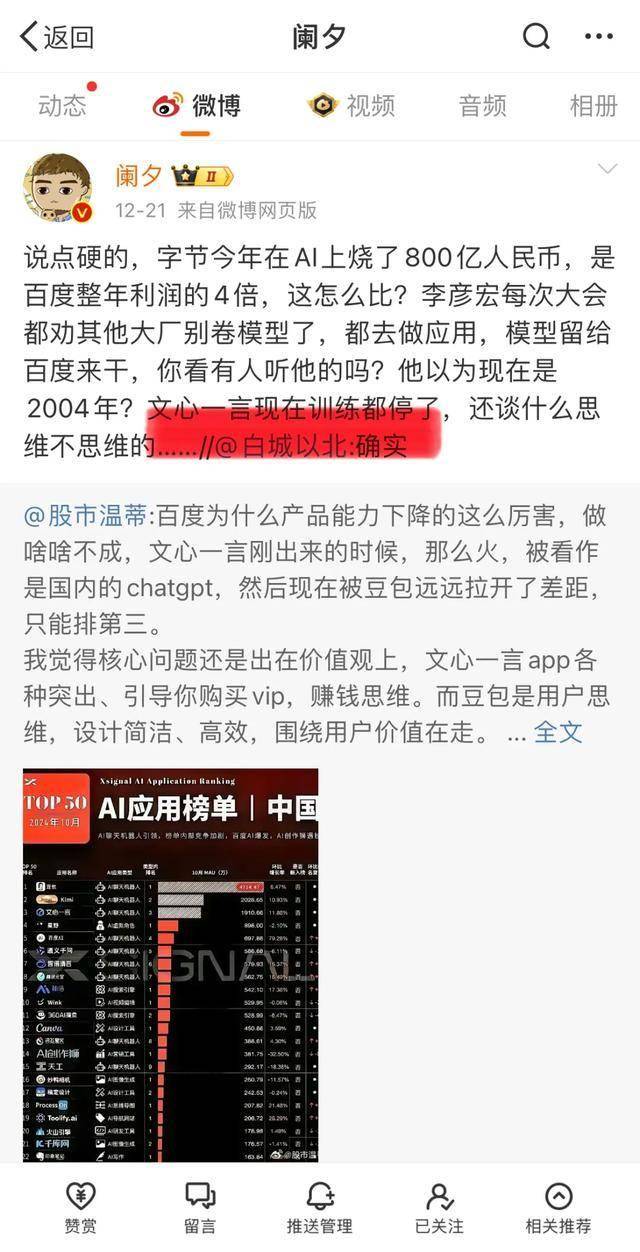Open the three-dot overflow menu
This screenshot has width=640, height=1252.
pos(598,37)
